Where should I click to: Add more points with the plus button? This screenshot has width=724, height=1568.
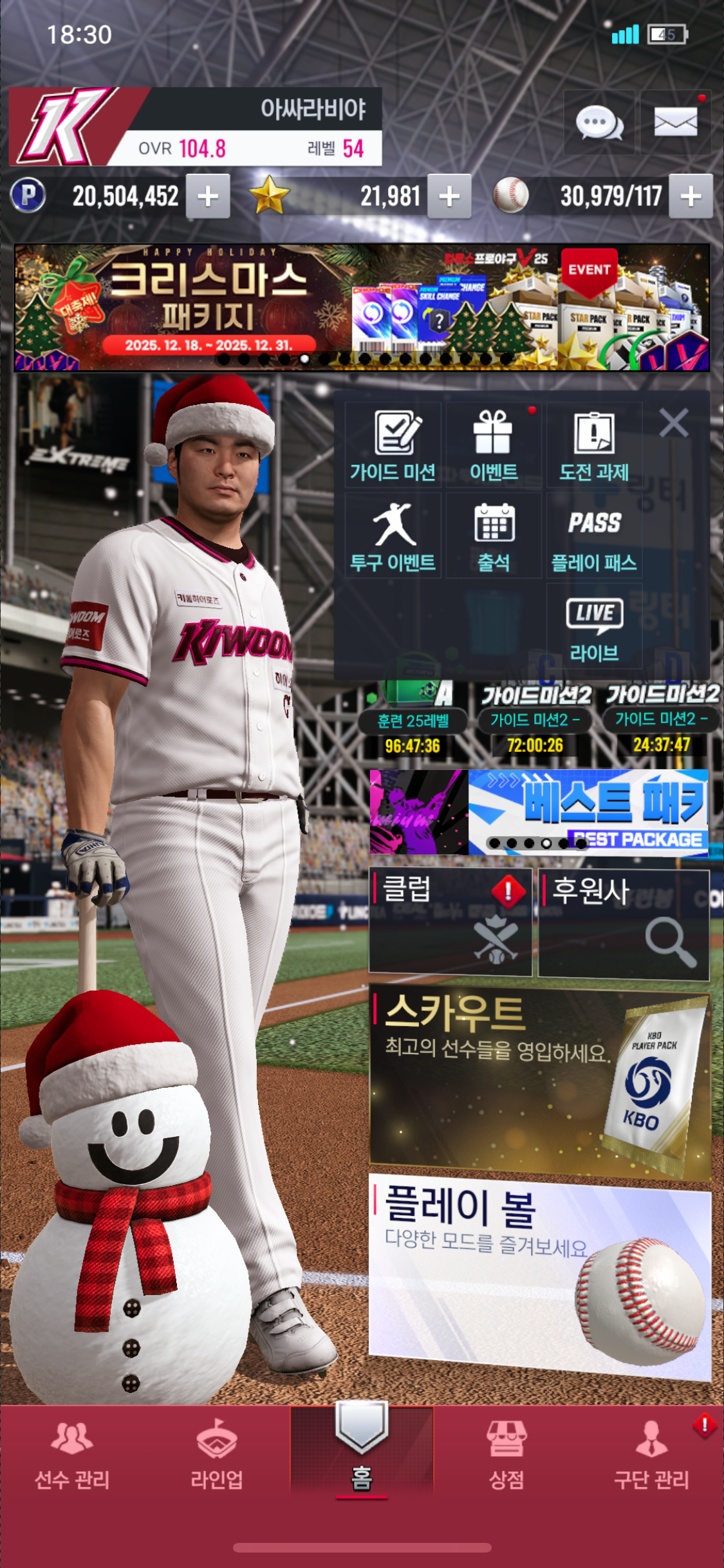208,196
